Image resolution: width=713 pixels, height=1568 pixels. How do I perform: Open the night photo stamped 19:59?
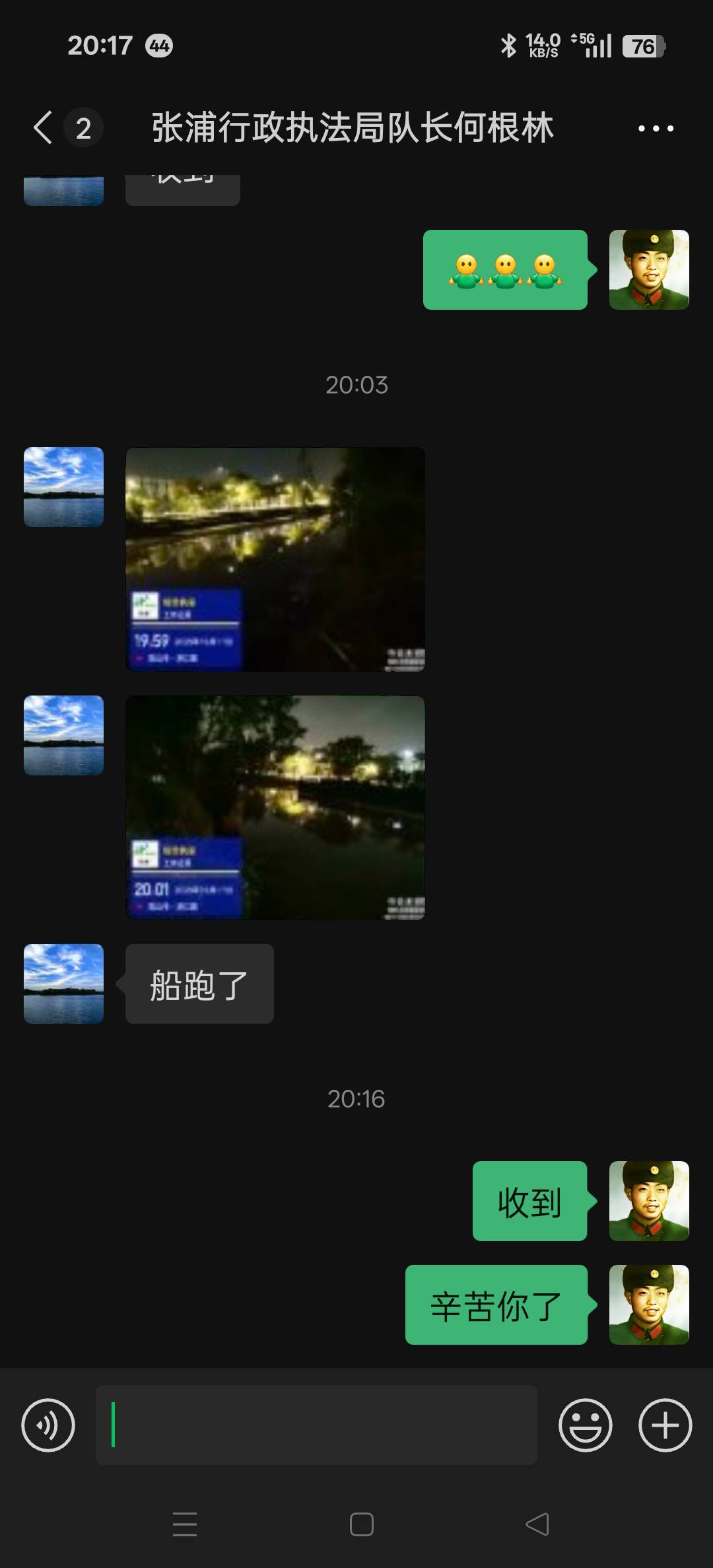coord(275,559)
